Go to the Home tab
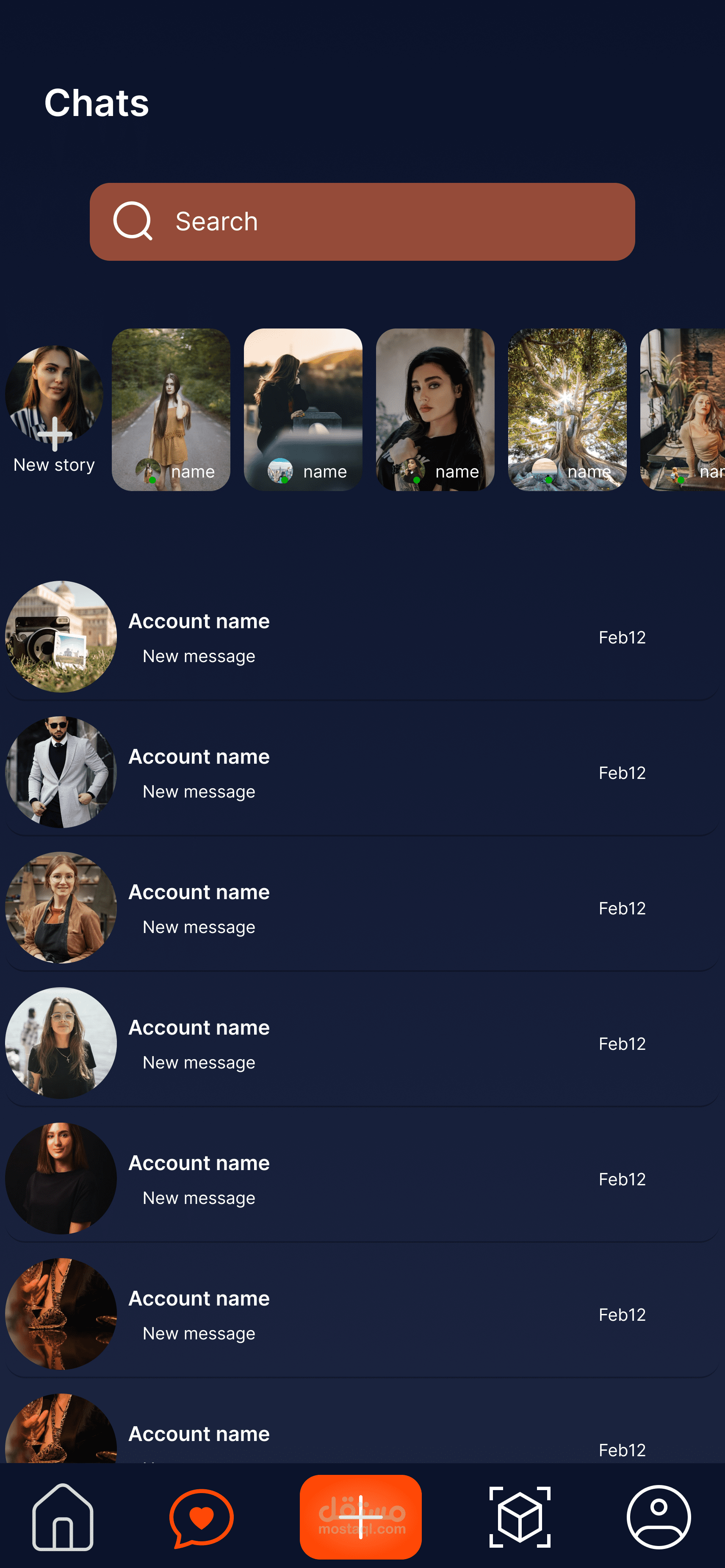Image resolution: width=725 pixels, height=1568 pixels. pyautogui.click(x=63, y=1517)
